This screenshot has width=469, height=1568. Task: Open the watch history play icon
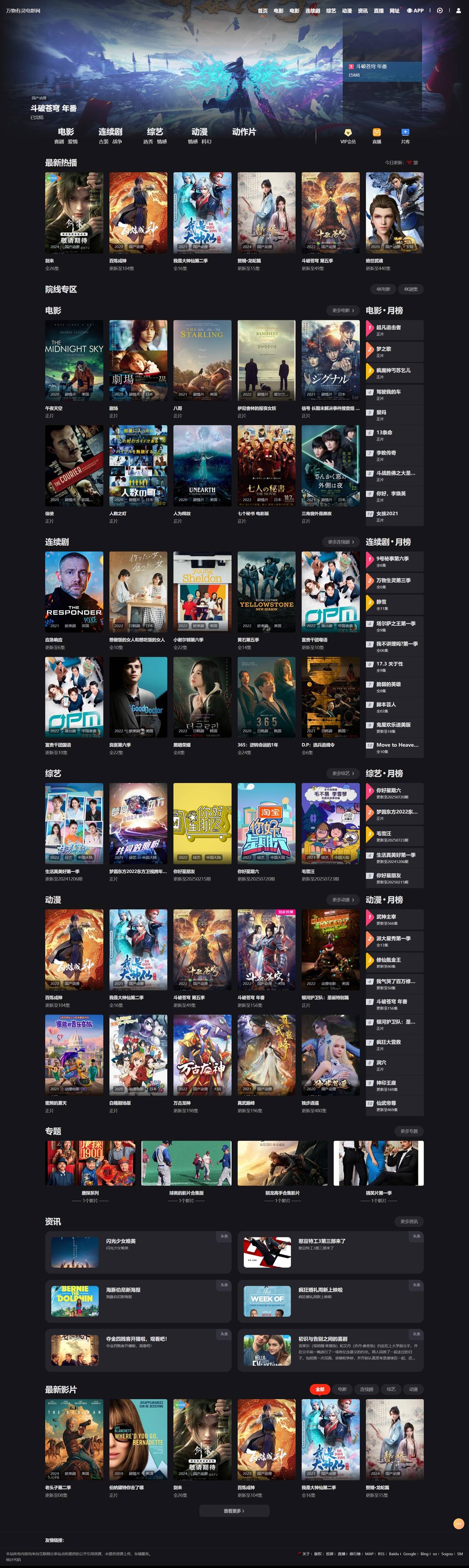(x=440, y=10)
